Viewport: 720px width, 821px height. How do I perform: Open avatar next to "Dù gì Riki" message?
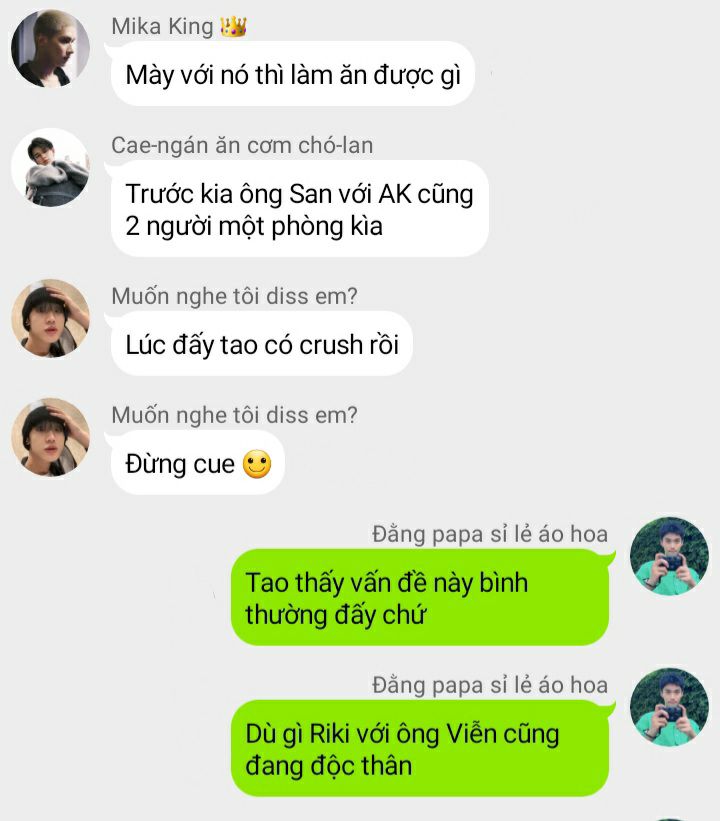[669, 707]
